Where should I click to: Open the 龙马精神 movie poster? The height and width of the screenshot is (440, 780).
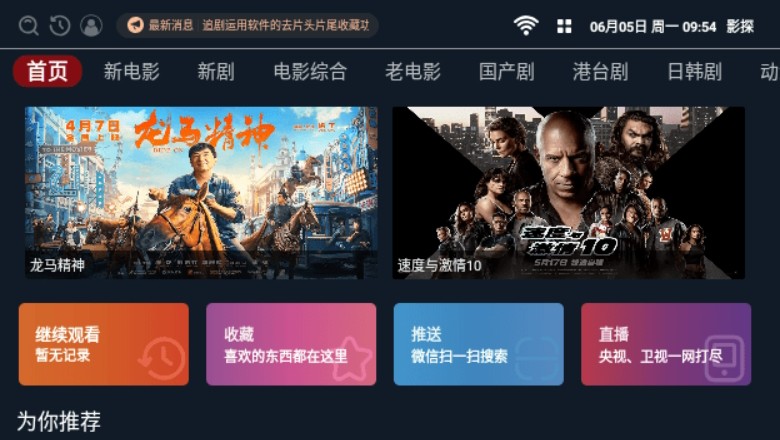(201, 192)
